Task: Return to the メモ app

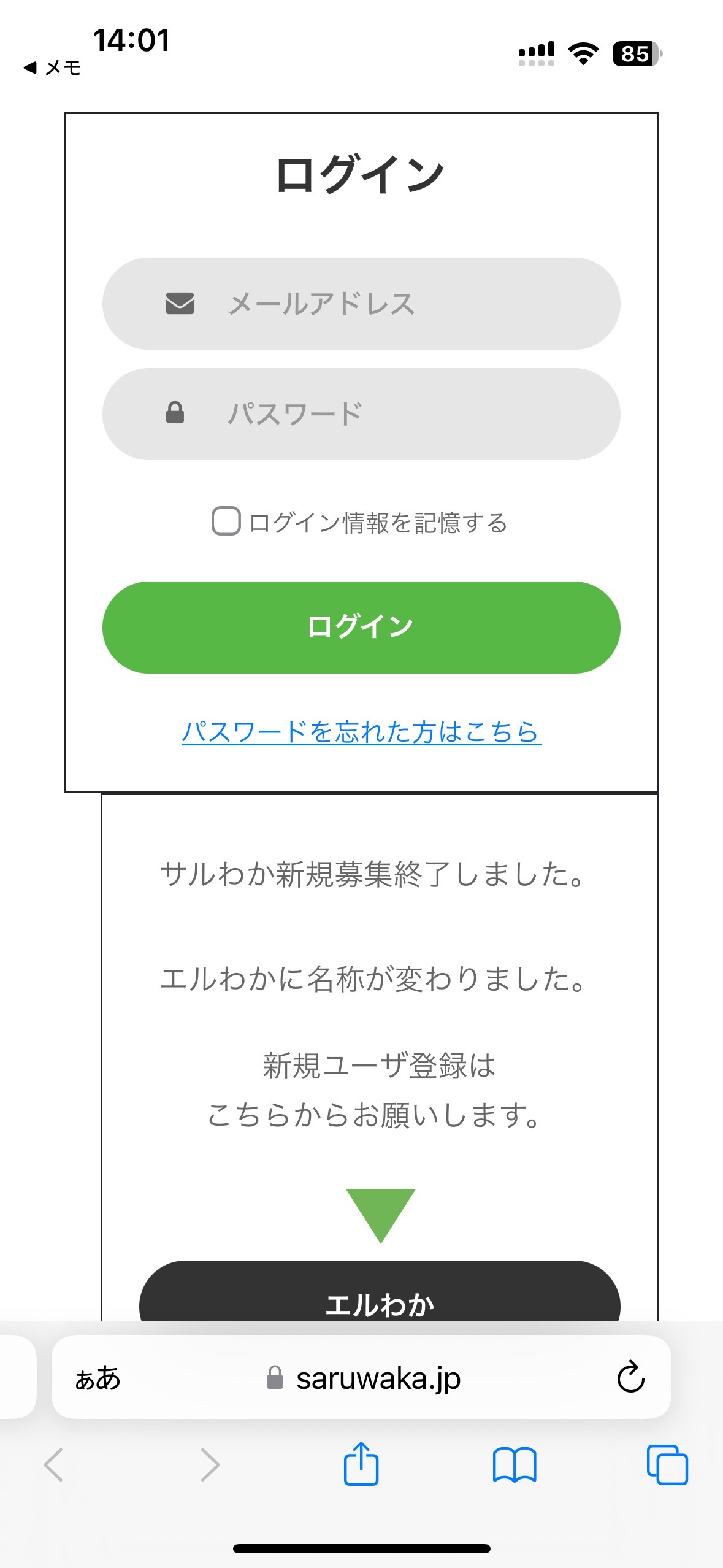Action: point(52,67)
